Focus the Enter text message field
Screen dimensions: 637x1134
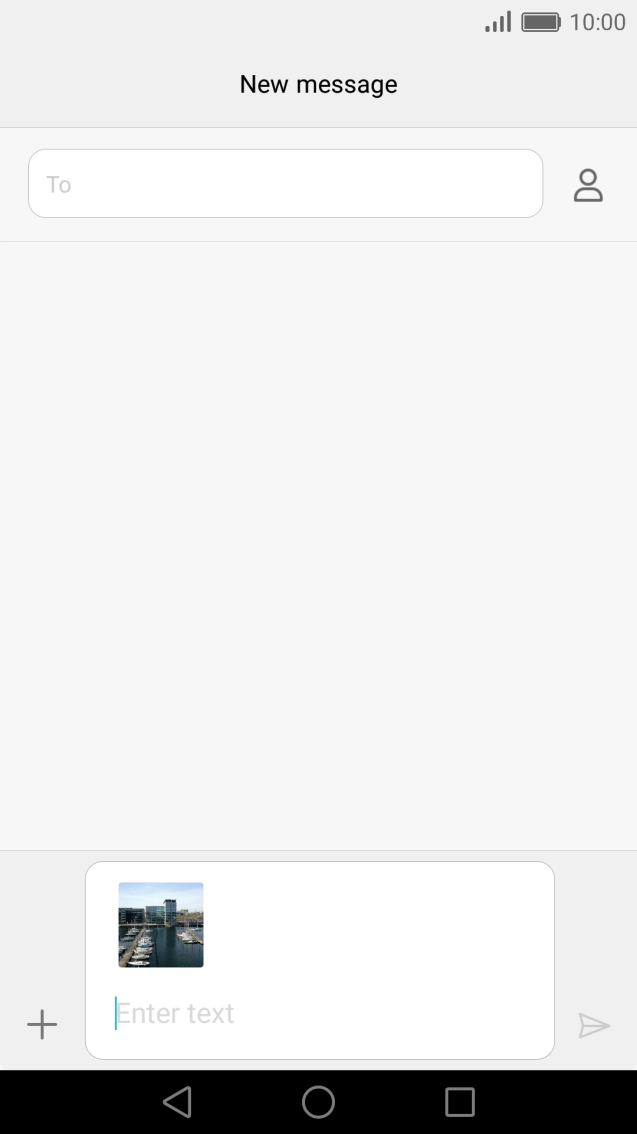click(320, 1014)
